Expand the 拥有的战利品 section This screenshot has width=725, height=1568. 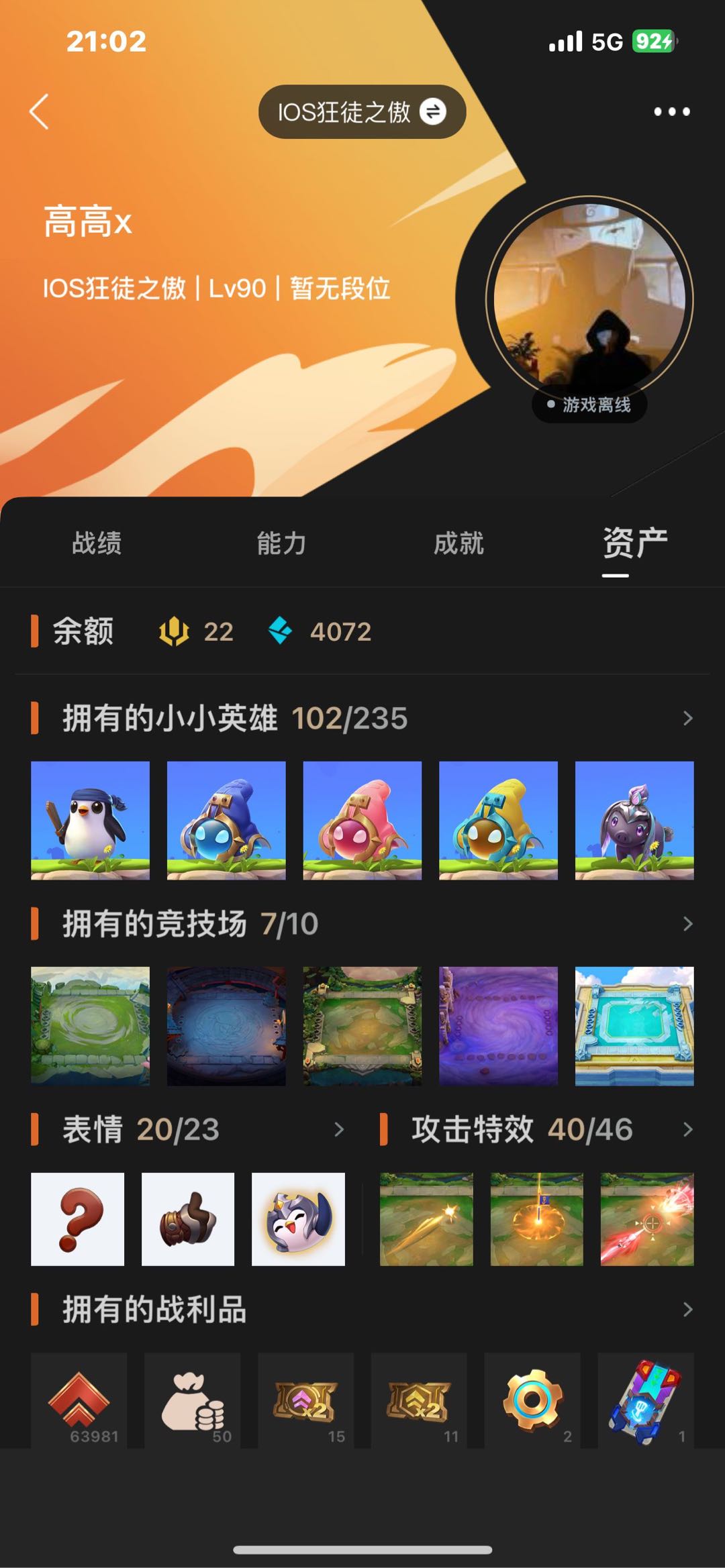click(x=362, y=1310)
